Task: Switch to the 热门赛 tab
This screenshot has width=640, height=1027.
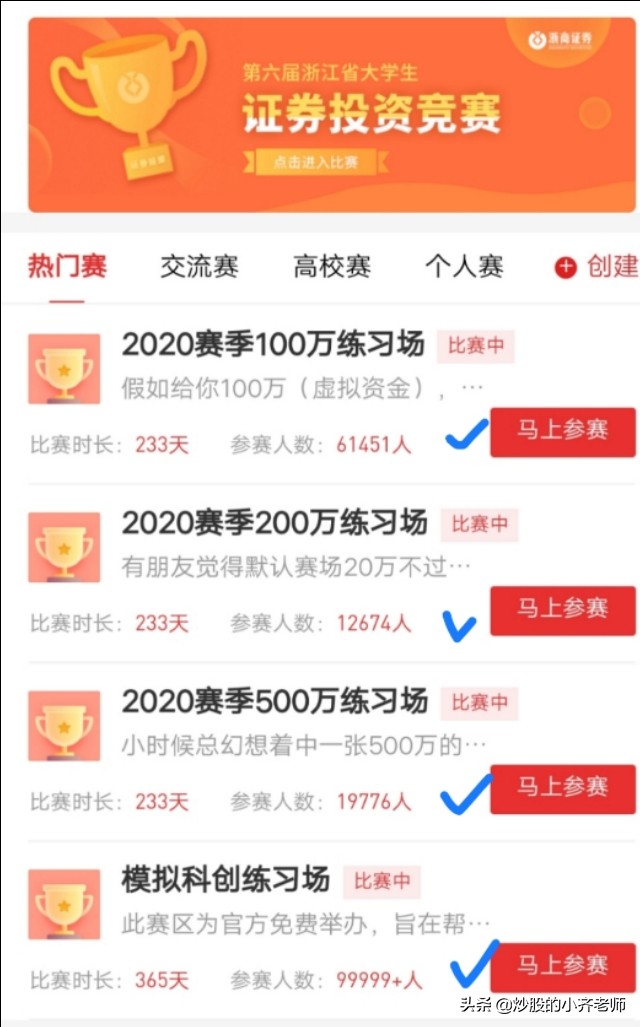Action: point(67,266)
